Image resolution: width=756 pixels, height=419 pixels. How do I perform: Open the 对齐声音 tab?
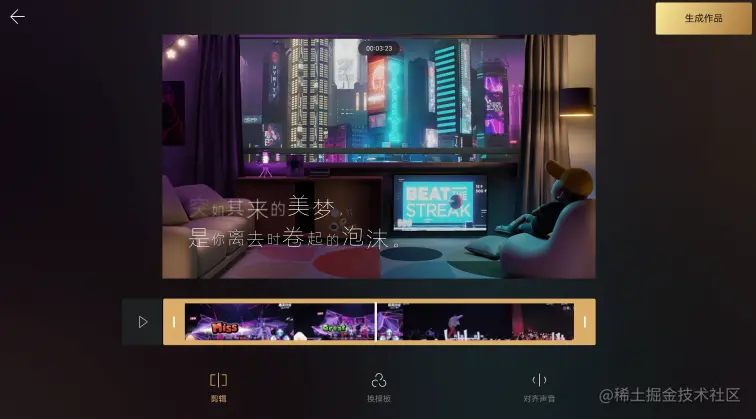pyautogui.click(x=539, y=386)
